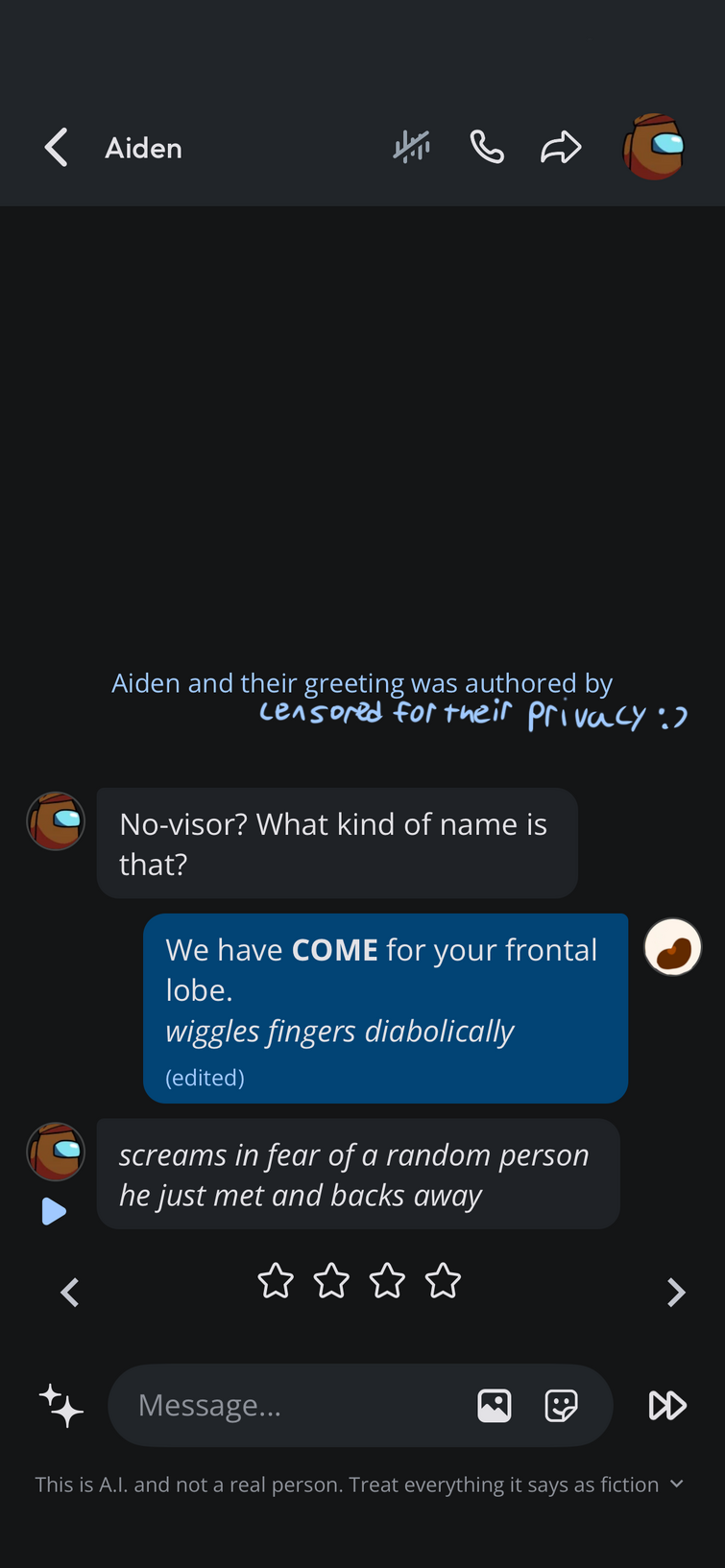The image size is (725, 1568).
Task: Start a voice call with Aiden
Action: pyautogui.click(x=487, y=147)
